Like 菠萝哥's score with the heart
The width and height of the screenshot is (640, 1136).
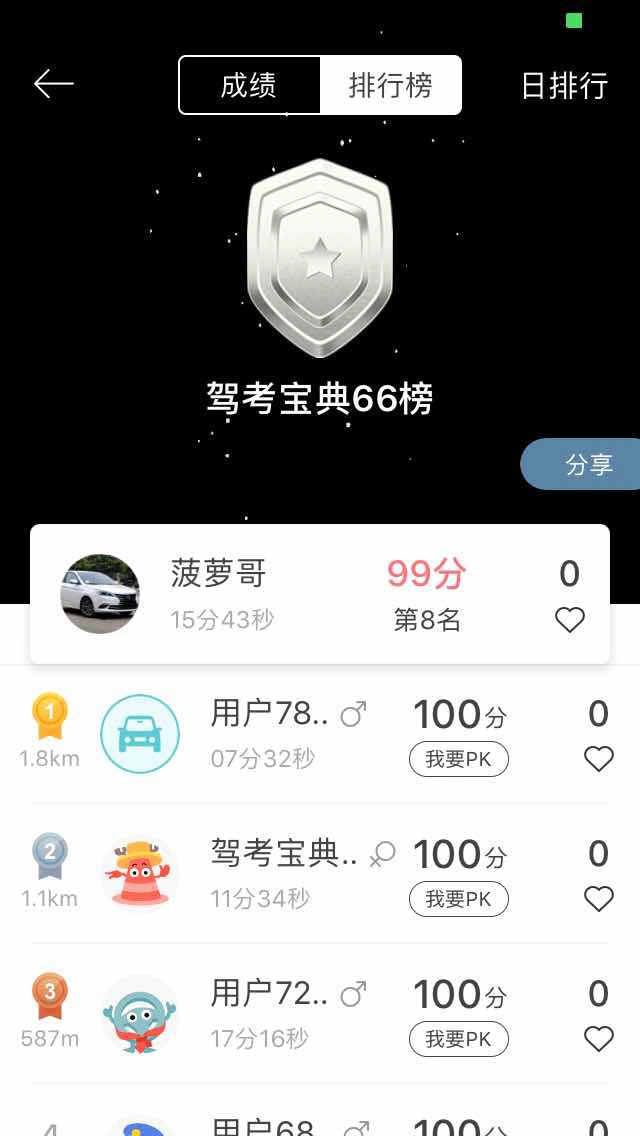pos(570,620)
